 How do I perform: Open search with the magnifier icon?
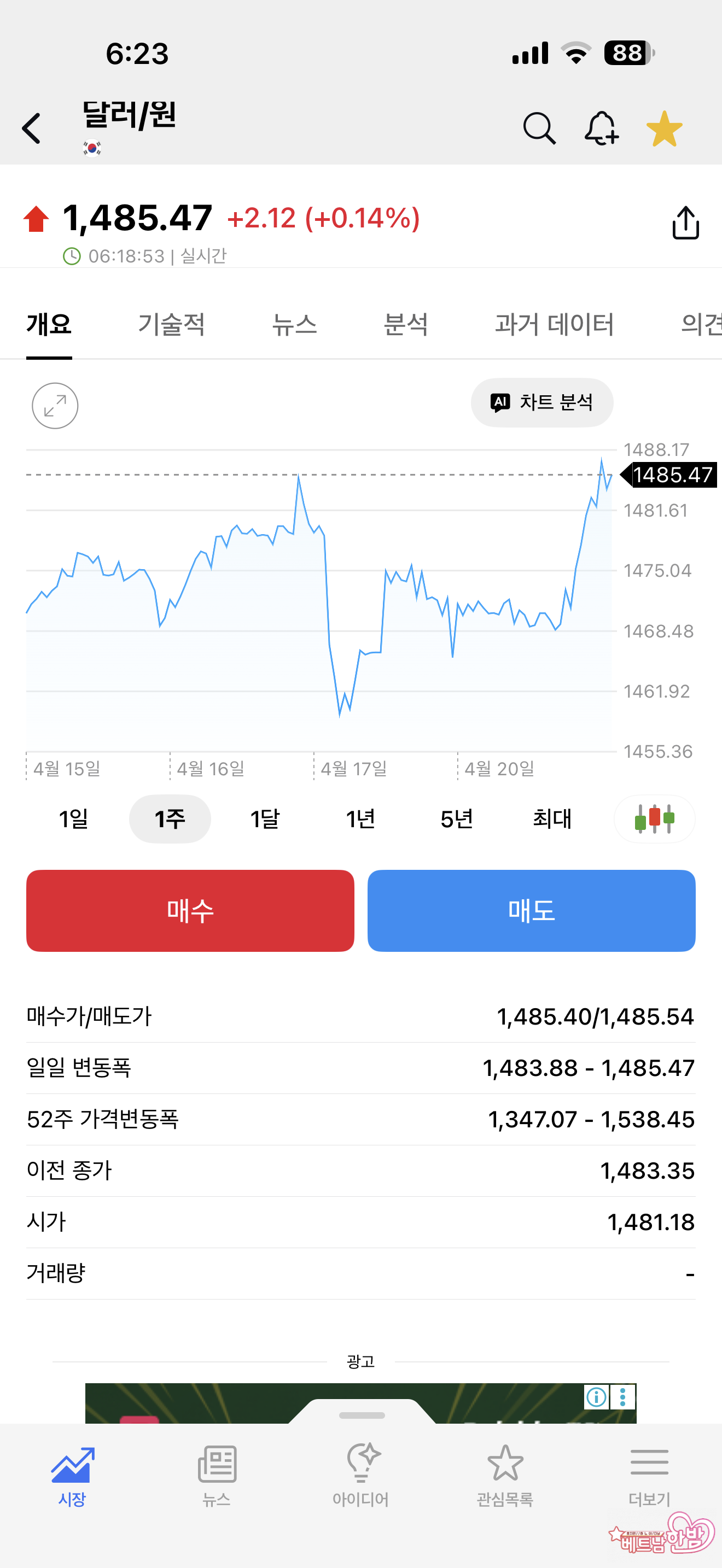click(539, 128)
